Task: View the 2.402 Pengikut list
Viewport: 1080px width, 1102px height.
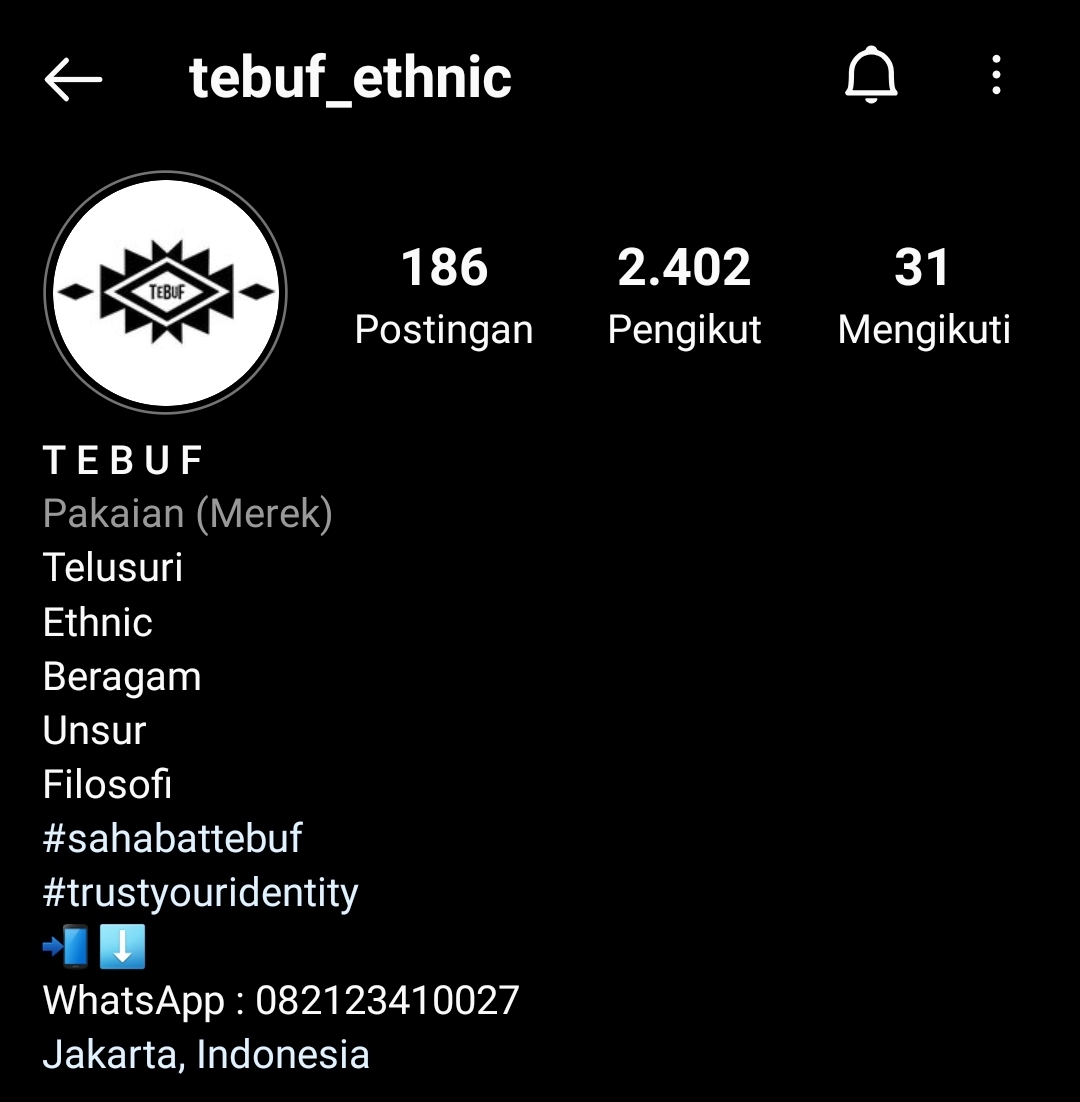Action: coord(684,296)
